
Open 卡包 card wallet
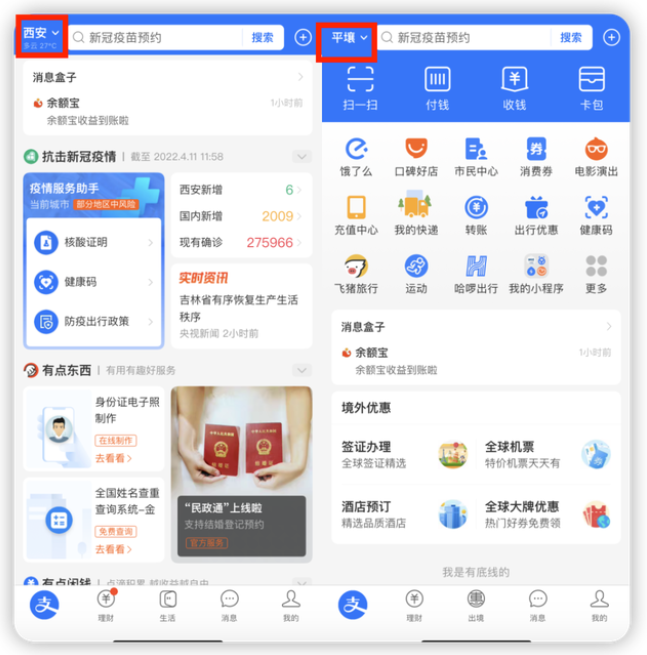[591, 87]
